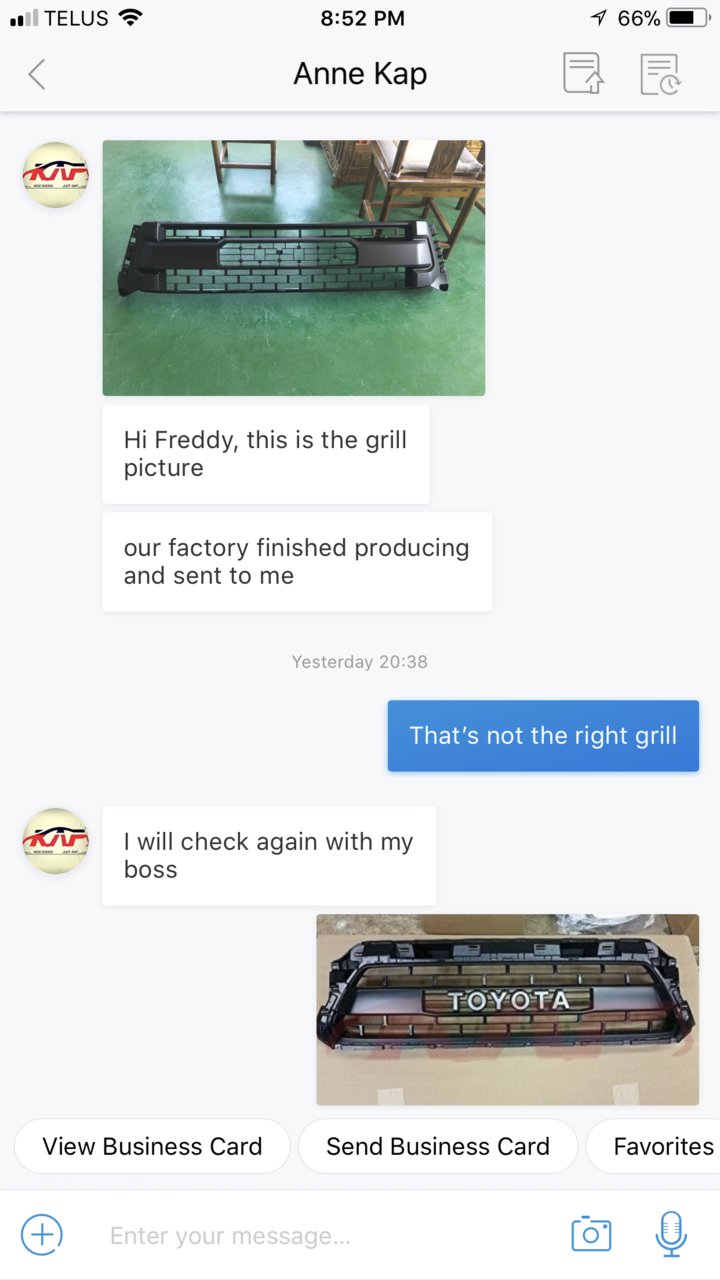Start a voice message with microphone
The image size is (720, 1280).
[671, 1235]
